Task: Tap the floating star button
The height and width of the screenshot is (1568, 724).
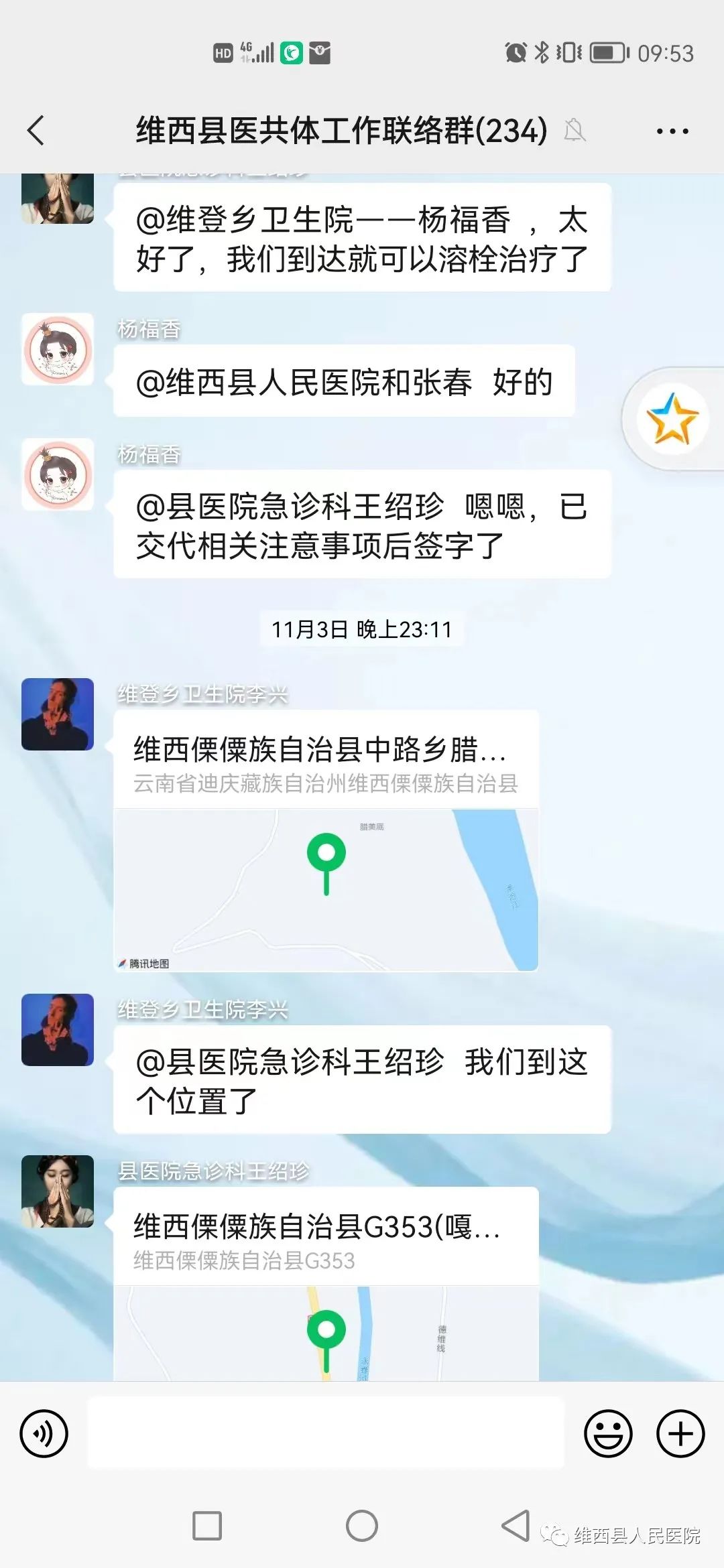Action: click(672, 419)
